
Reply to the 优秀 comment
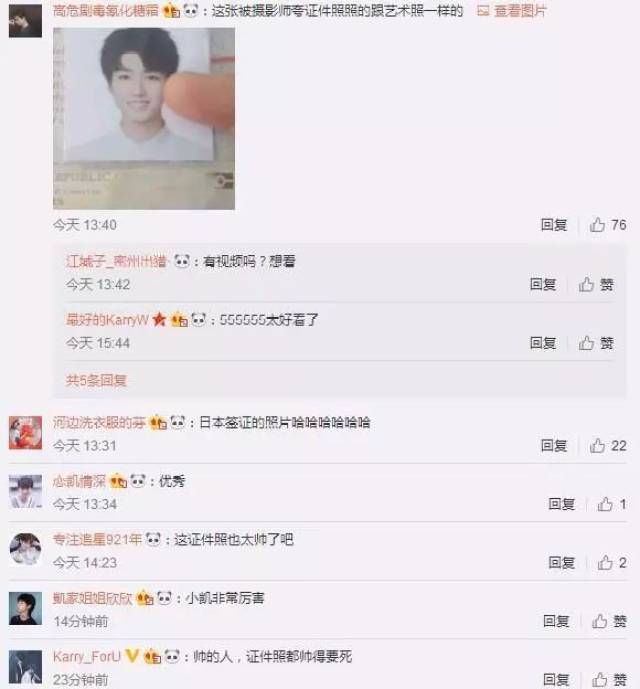[561, 504]
